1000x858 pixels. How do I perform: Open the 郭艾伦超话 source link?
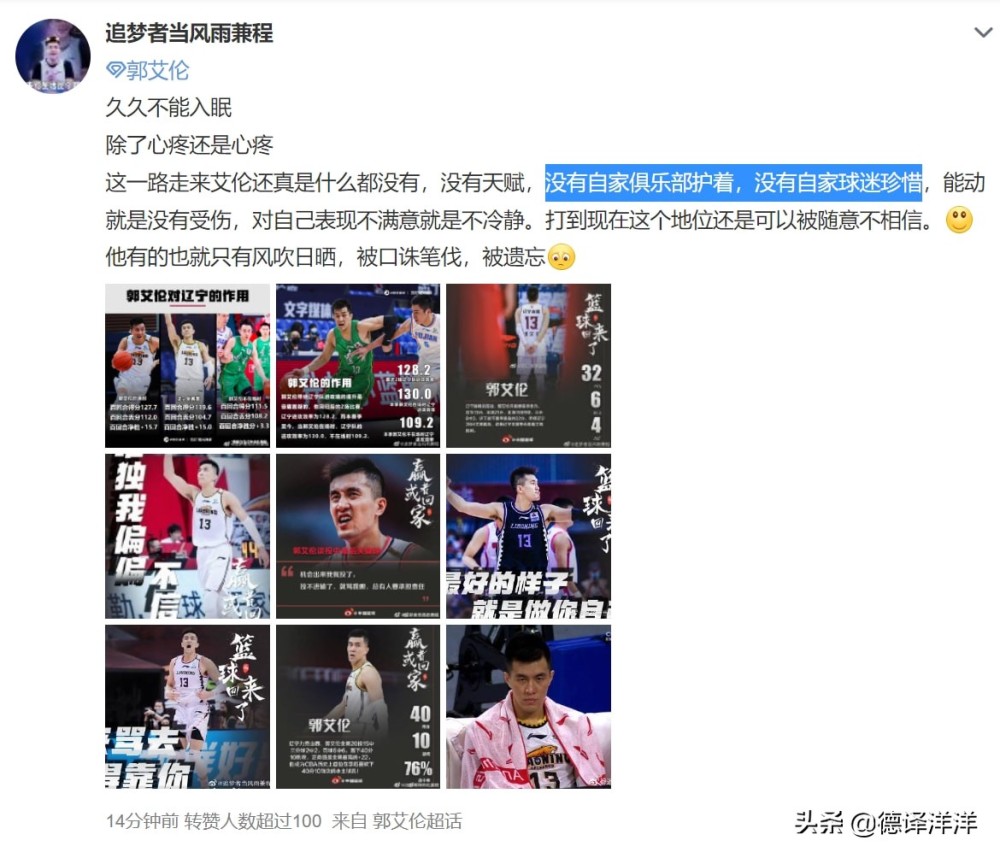(x=417, y=821)
